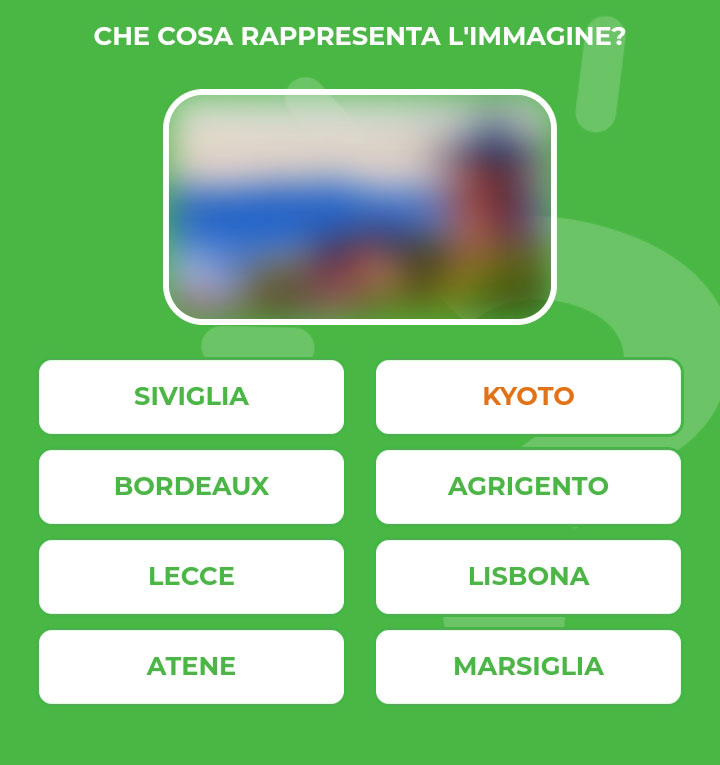The height and width of the screenshot is (765, 720).
Task: Select the SIVIGLIA answer
Action: point(191,397)
